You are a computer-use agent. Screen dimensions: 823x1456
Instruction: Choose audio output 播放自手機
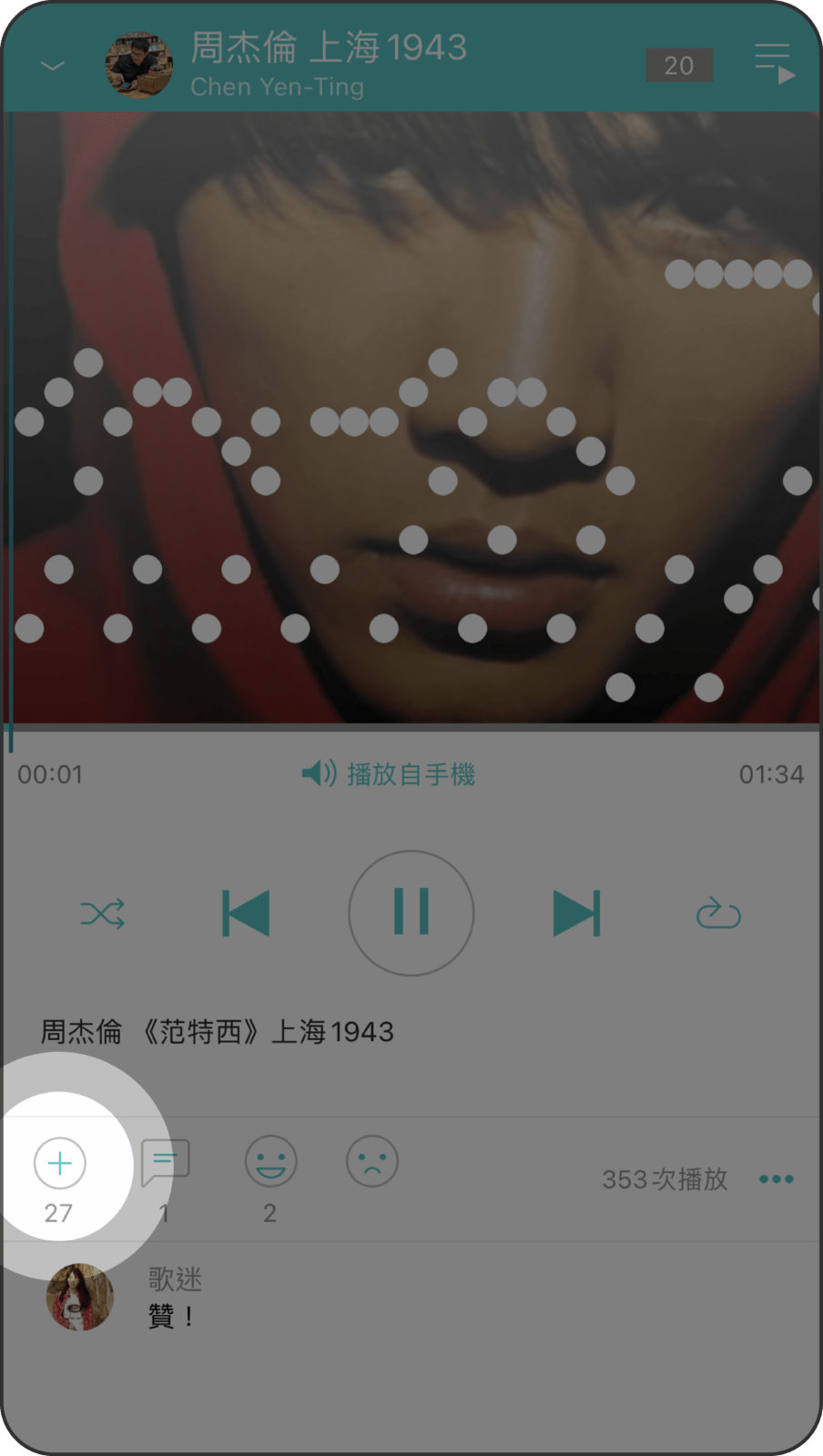pos(389,774)
